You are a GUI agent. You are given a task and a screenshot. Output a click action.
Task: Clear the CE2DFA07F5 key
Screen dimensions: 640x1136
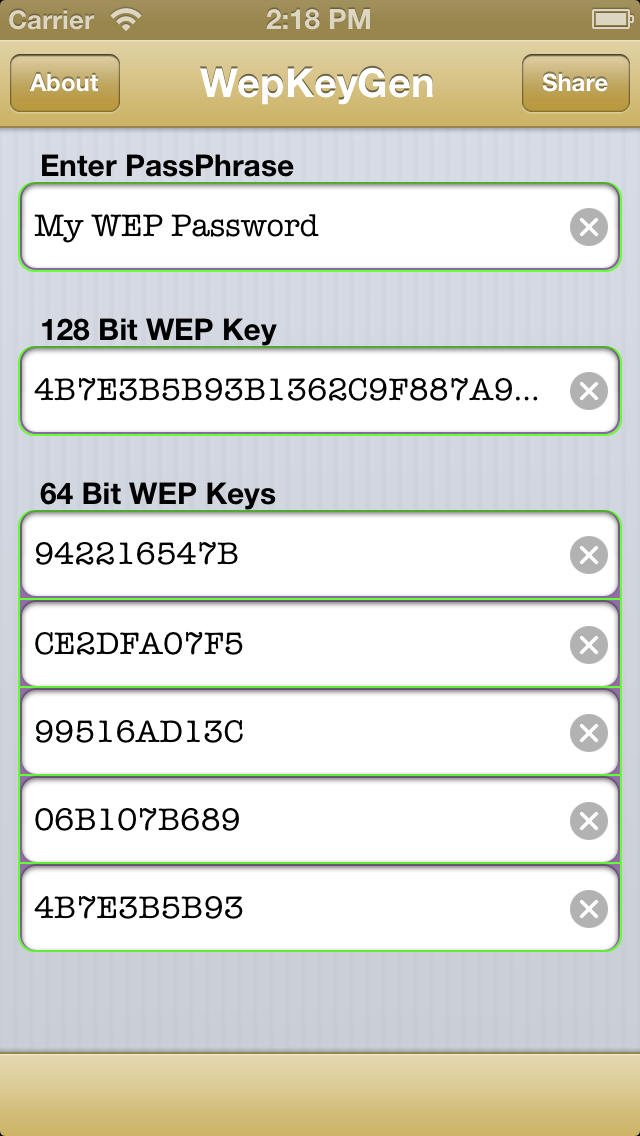(589, 645)
